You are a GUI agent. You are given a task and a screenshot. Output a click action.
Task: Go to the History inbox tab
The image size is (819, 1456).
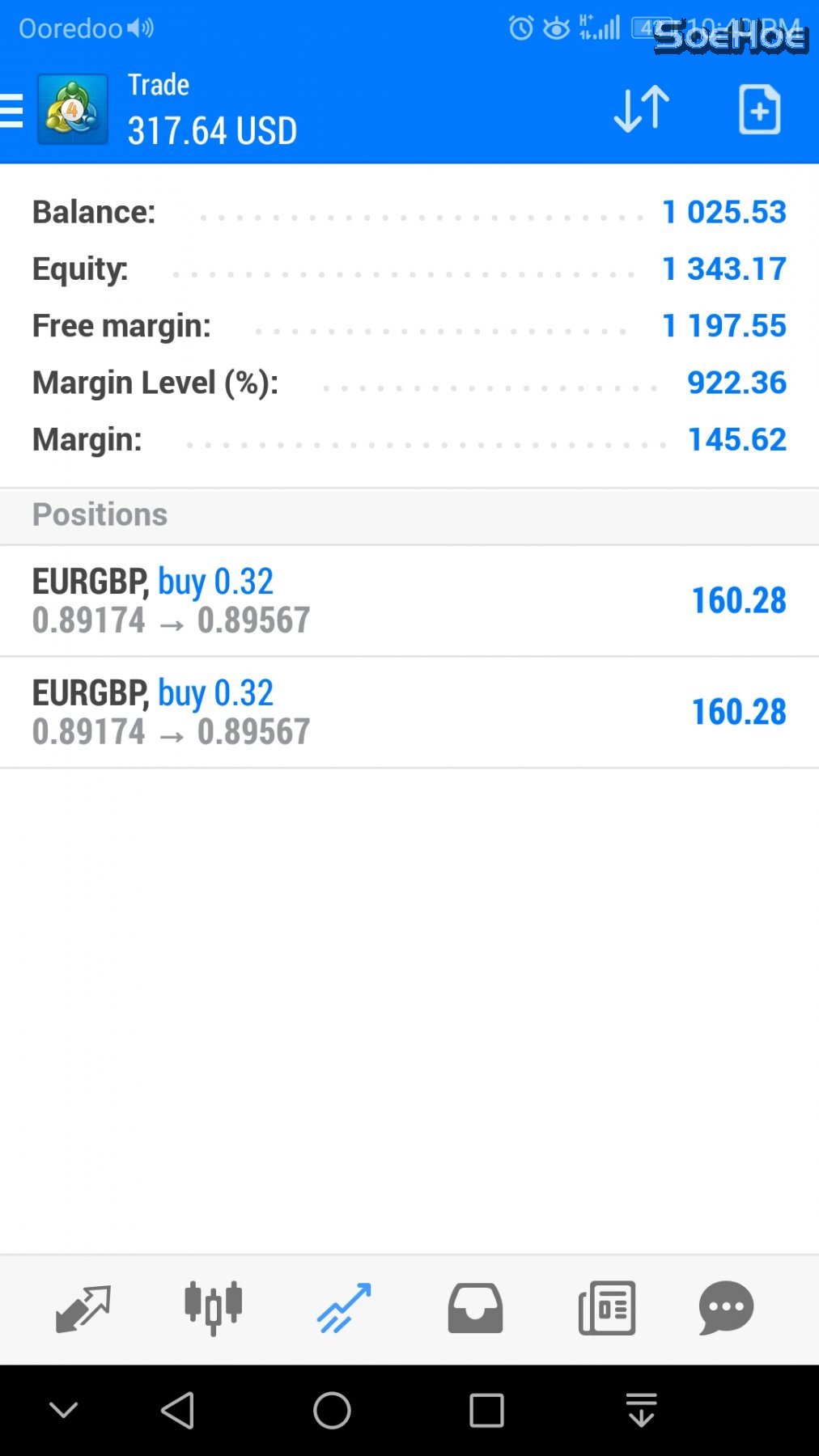475,1308
